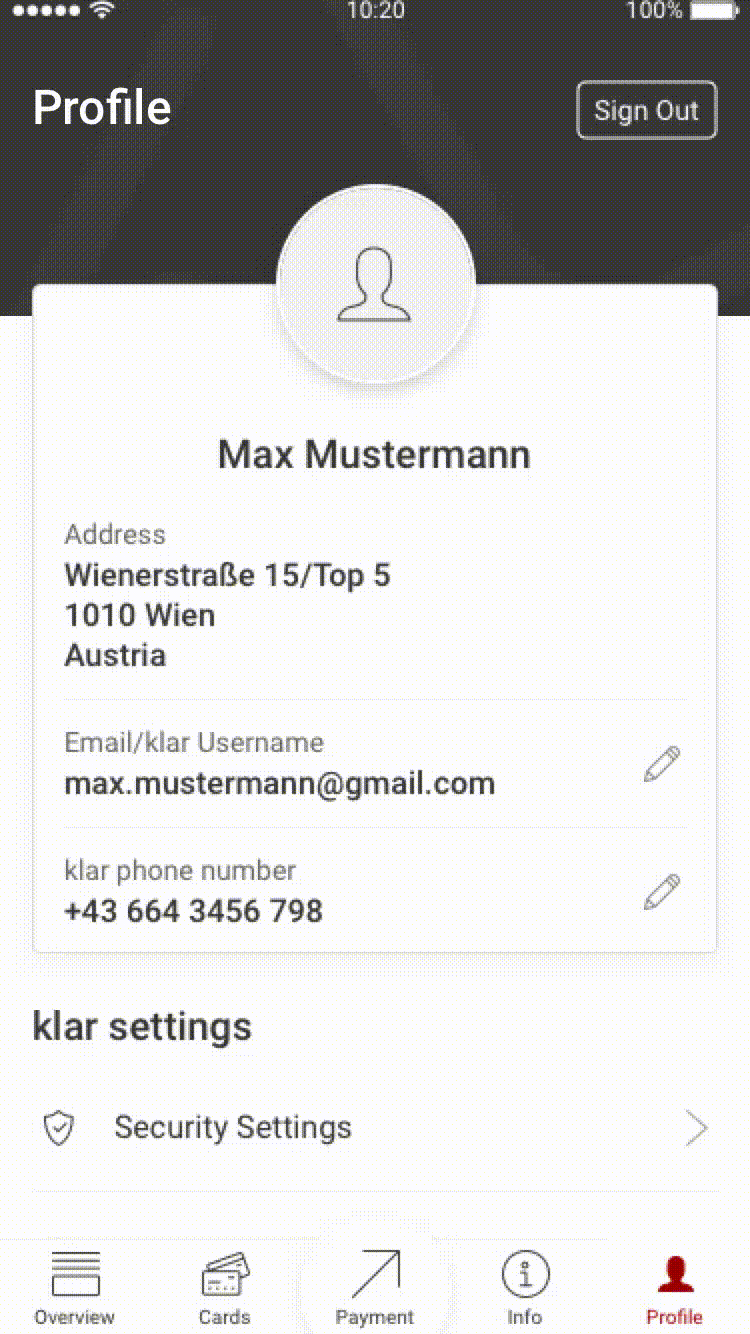Go to the Cards tab

pyautogui.click(x=225, y=1288)
